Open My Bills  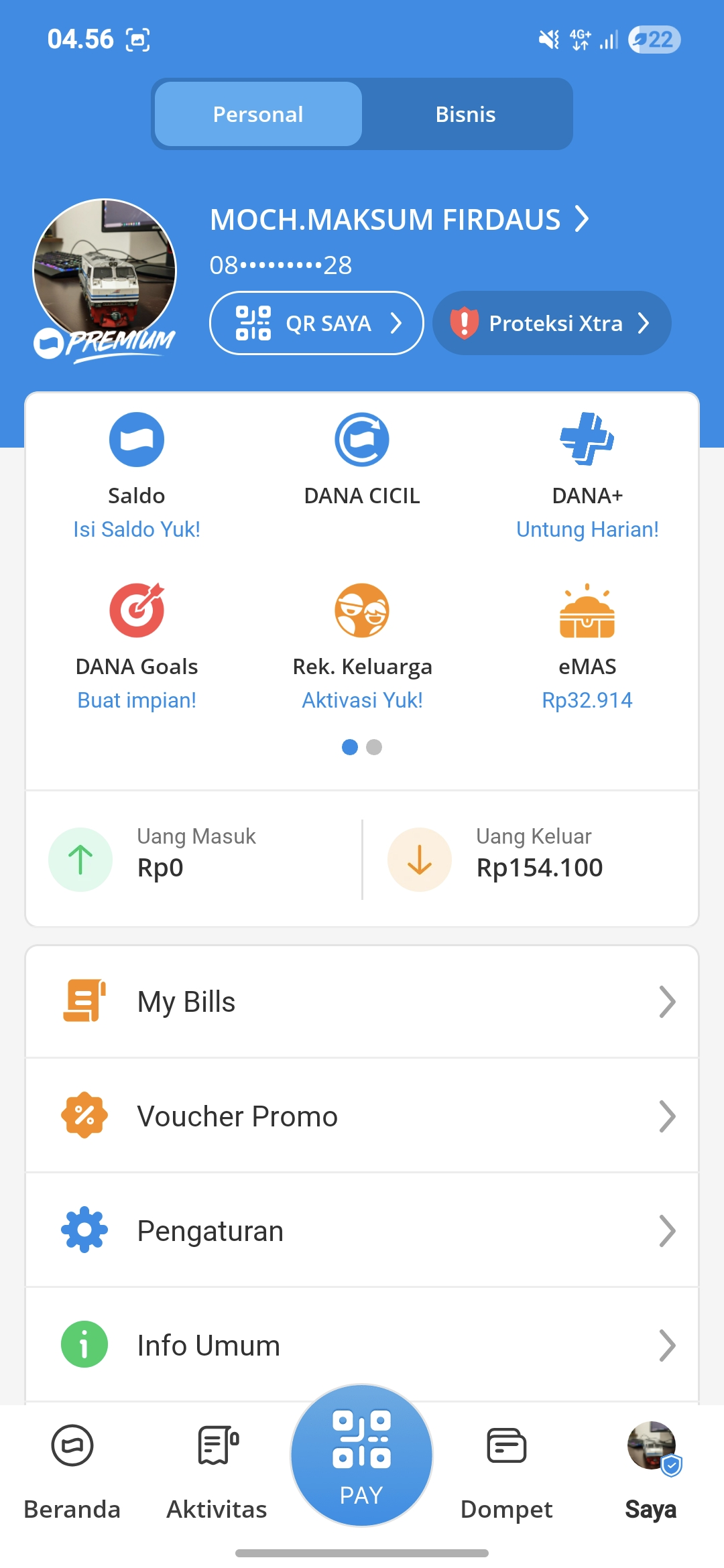click(362, 1002)
